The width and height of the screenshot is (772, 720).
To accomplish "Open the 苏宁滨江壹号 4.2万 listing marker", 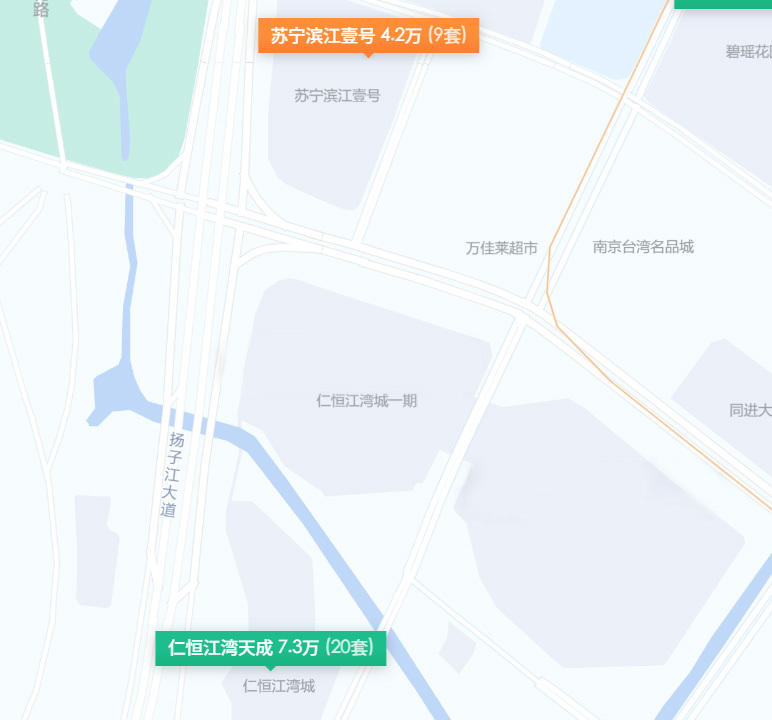I will [368, 36].
